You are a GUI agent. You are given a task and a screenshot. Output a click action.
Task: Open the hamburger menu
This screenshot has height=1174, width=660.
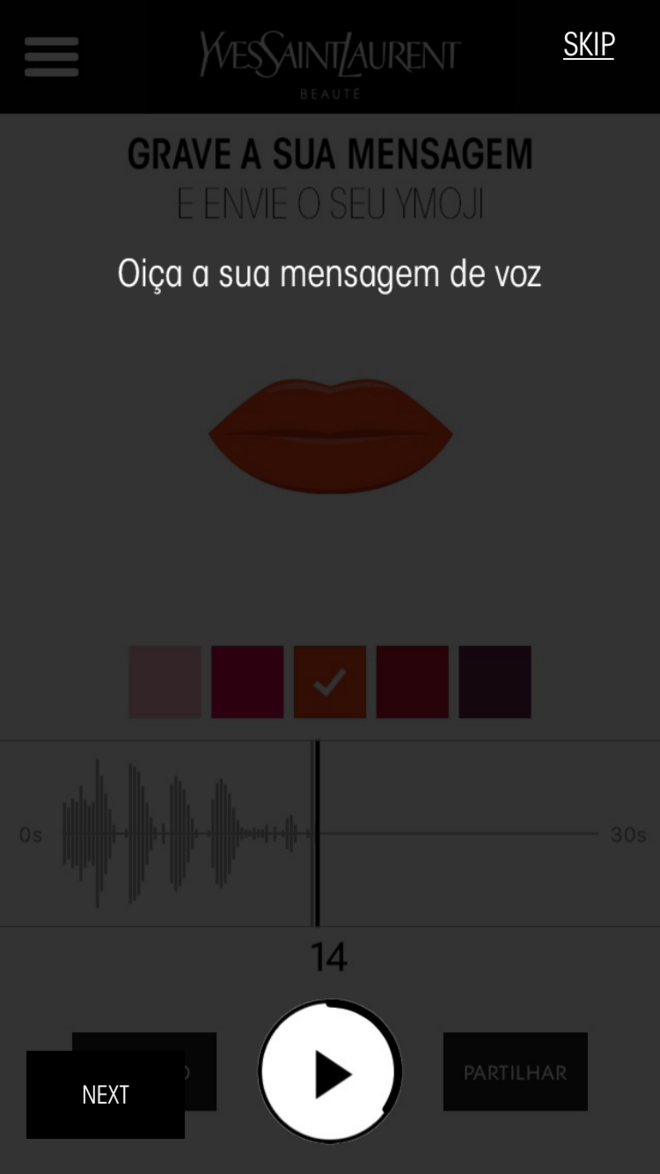point(51,57)
